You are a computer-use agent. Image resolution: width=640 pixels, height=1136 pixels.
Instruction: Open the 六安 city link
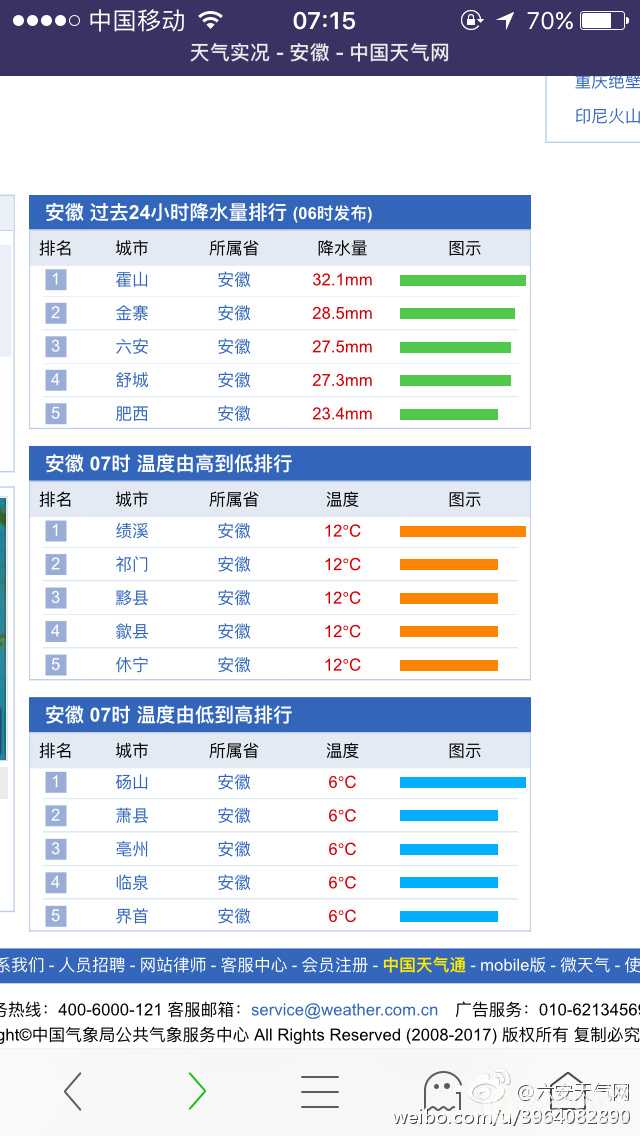132,347
